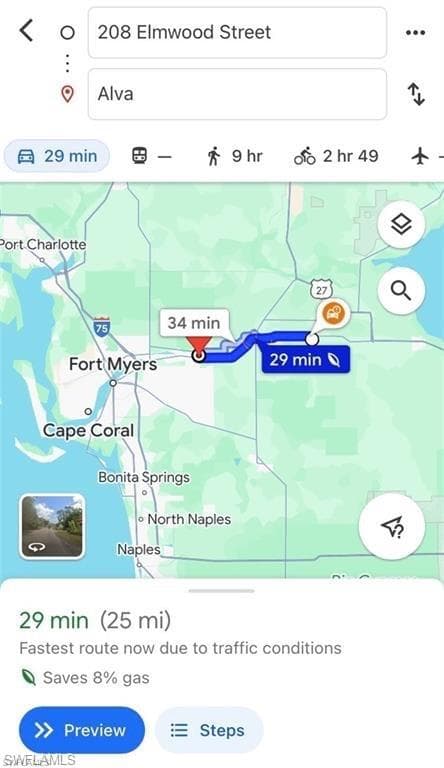Start route Preview

click(x=82, y=730)
